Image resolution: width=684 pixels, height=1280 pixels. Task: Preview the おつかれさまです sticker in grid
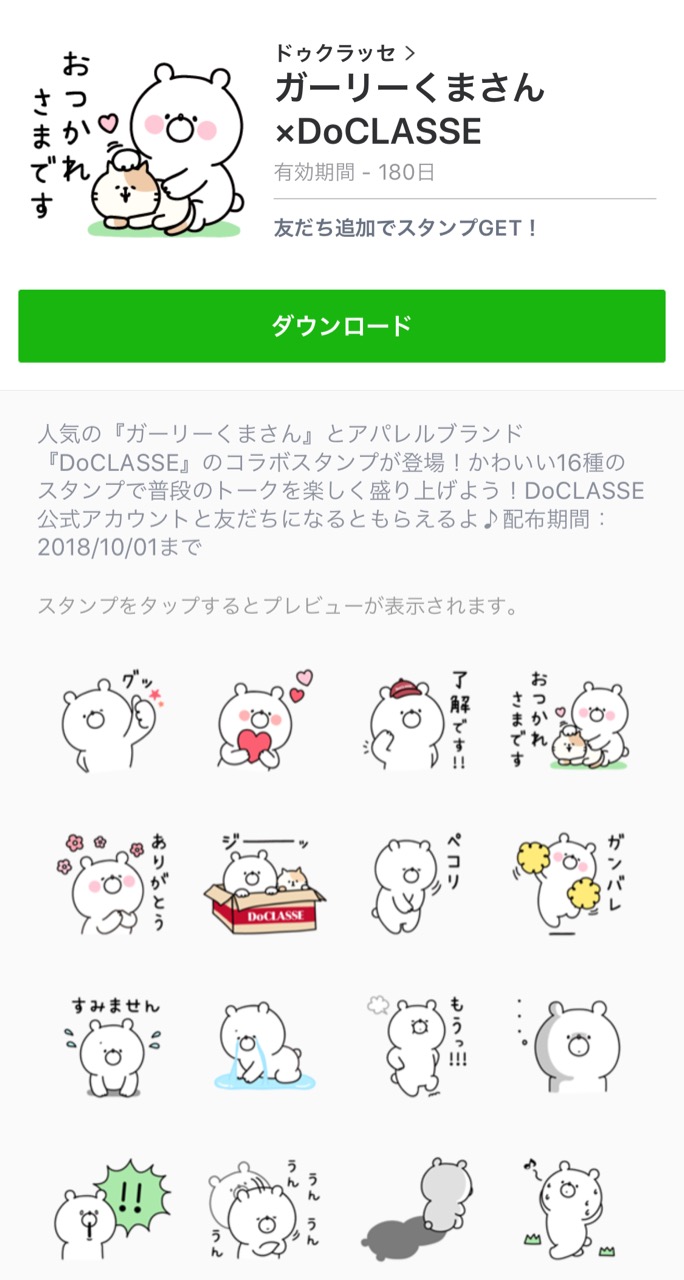572,716
